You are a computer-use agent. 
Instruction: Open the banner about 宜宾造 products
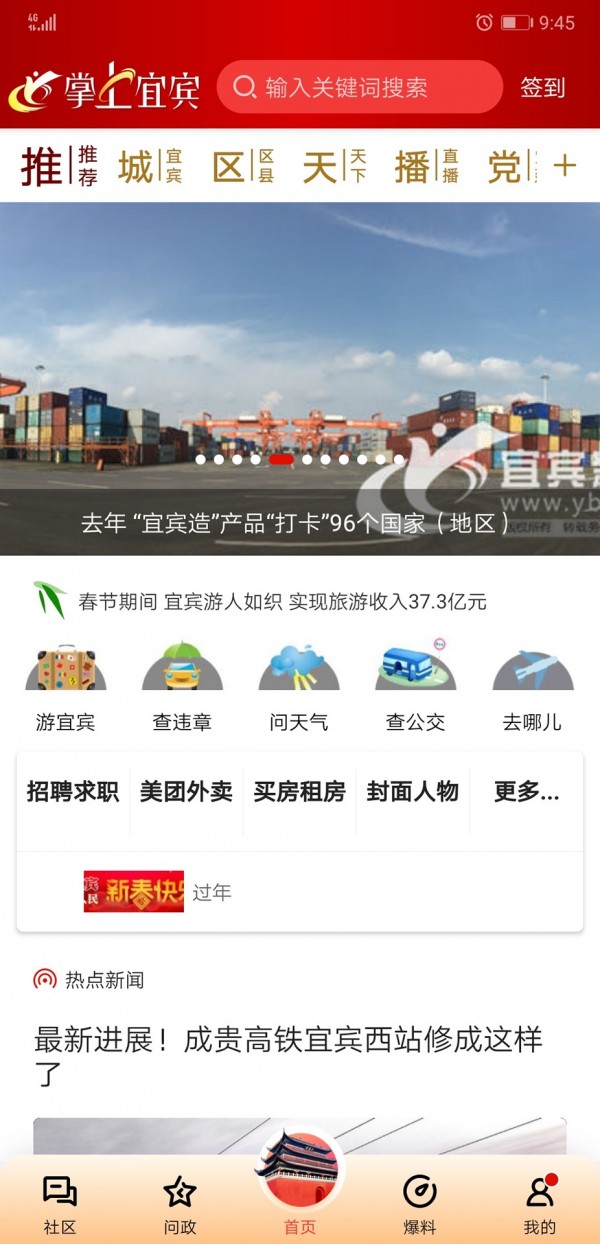300,378
